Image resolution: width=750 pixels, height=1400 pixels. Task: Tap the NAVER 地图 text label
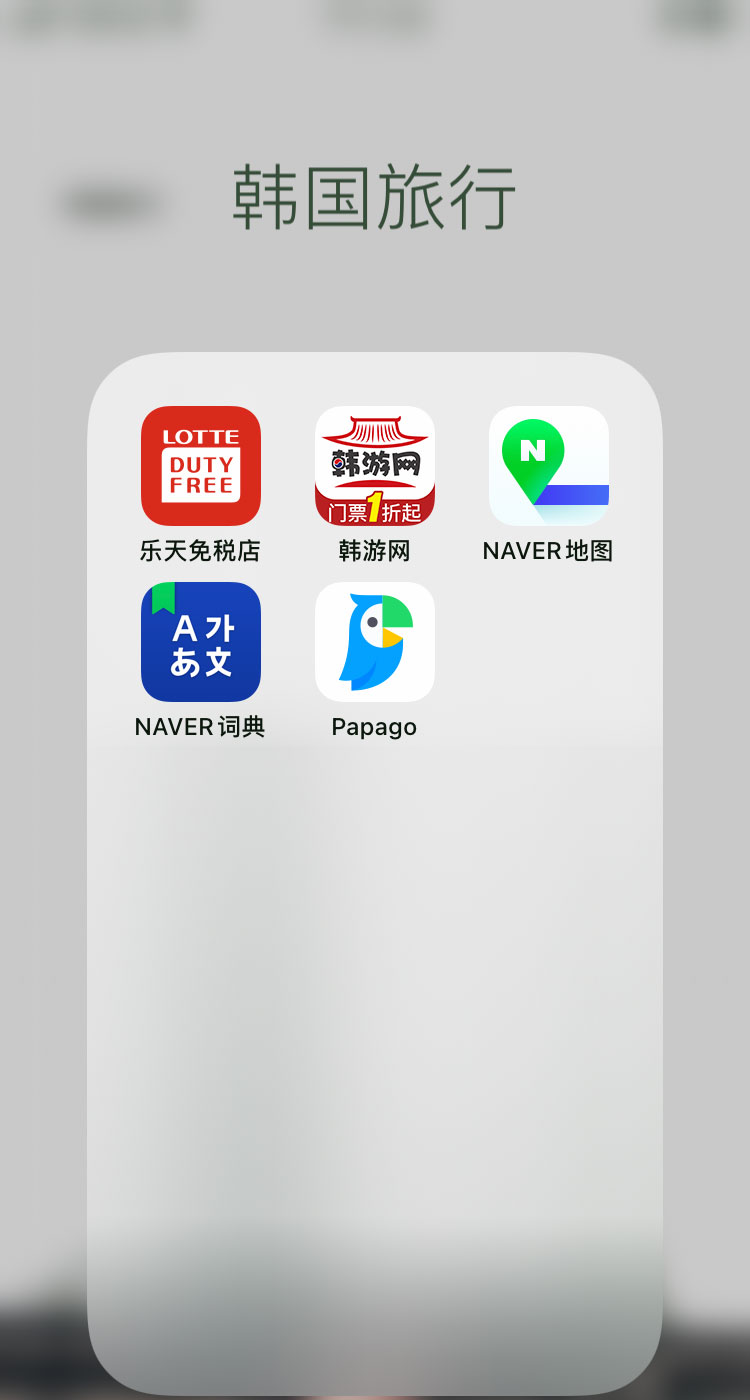(x=548, y=549)
